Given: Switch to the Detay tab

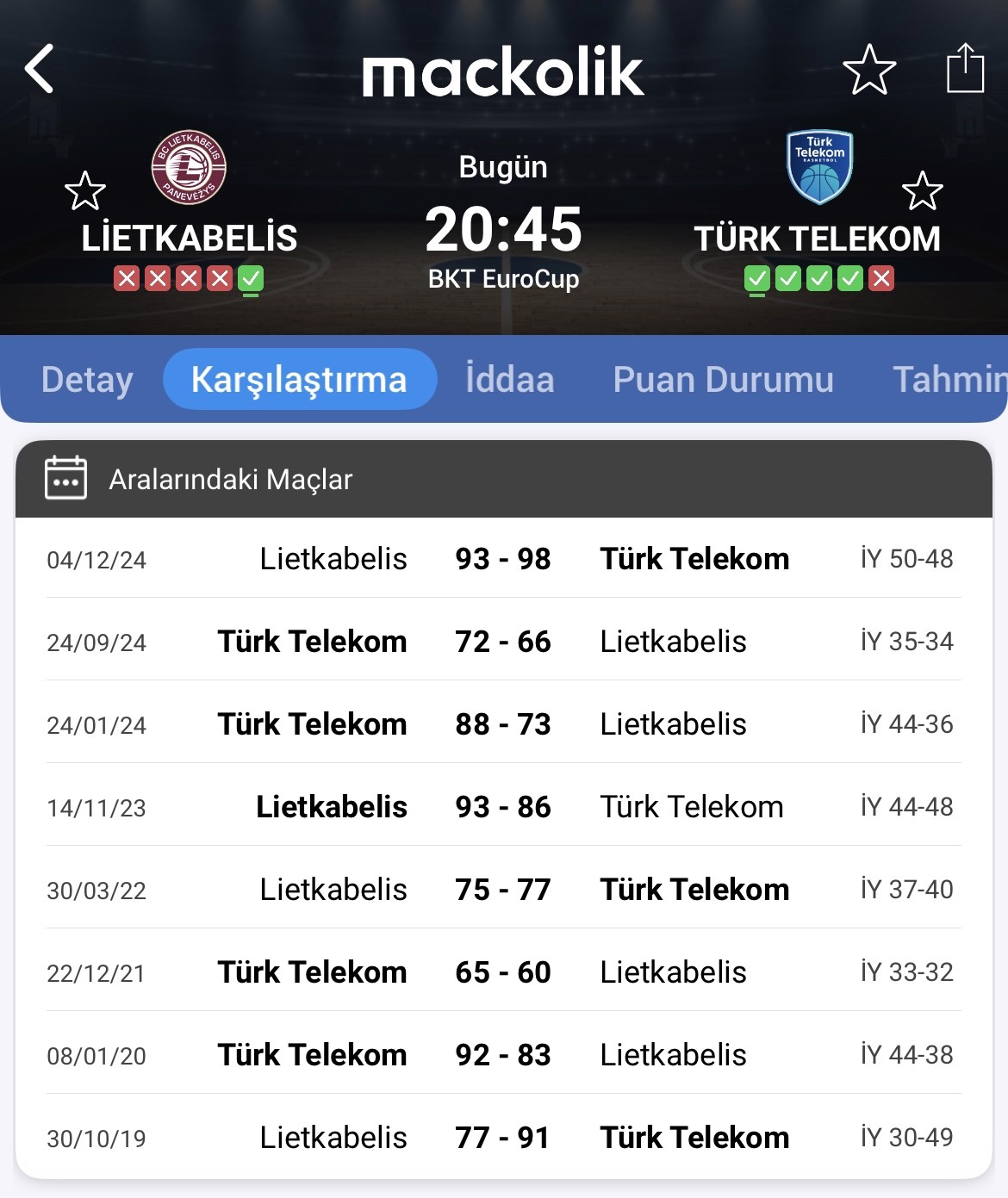Looking at the screenshot, I should pos(87,380).
